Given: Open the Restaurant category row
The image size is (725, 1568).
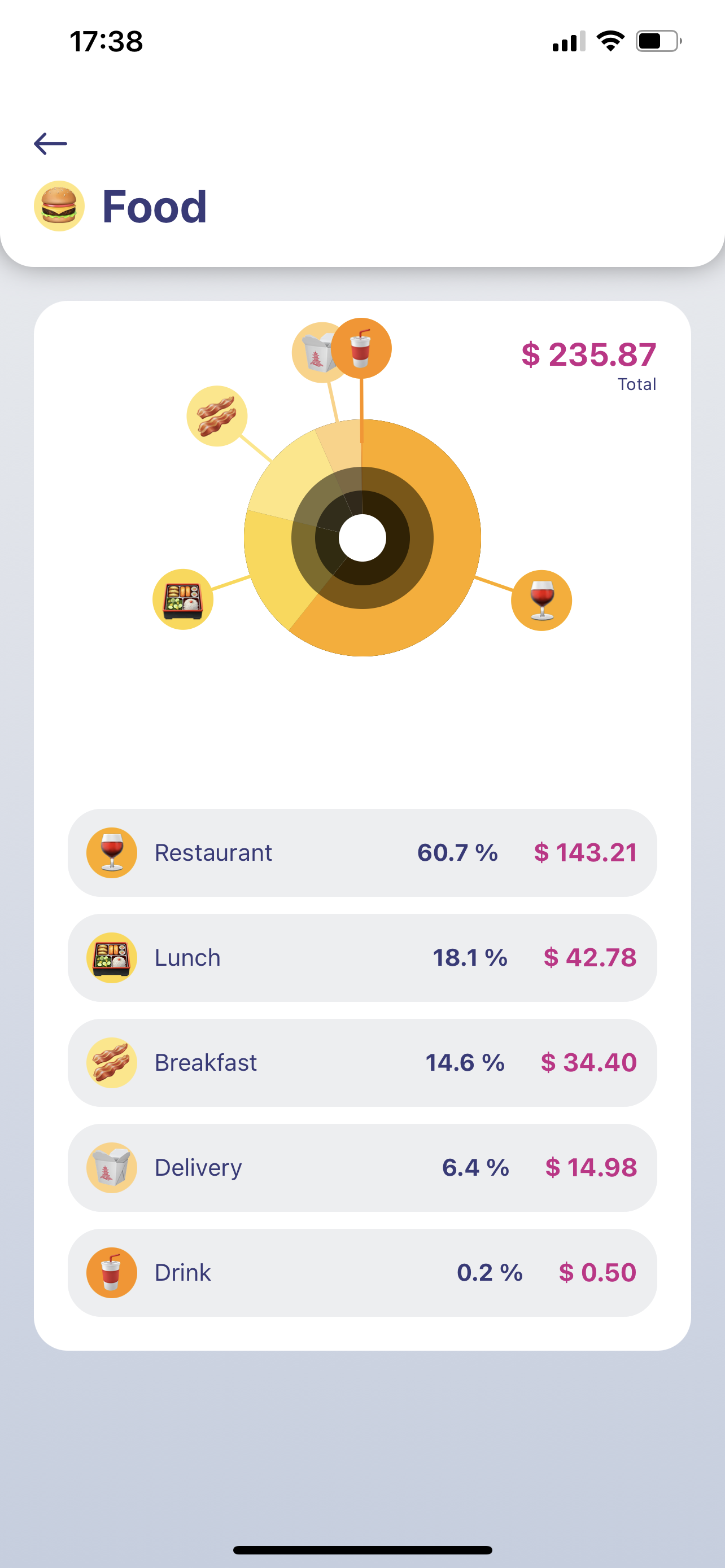Looking at the screenshot, I should (x=362, y=852).
